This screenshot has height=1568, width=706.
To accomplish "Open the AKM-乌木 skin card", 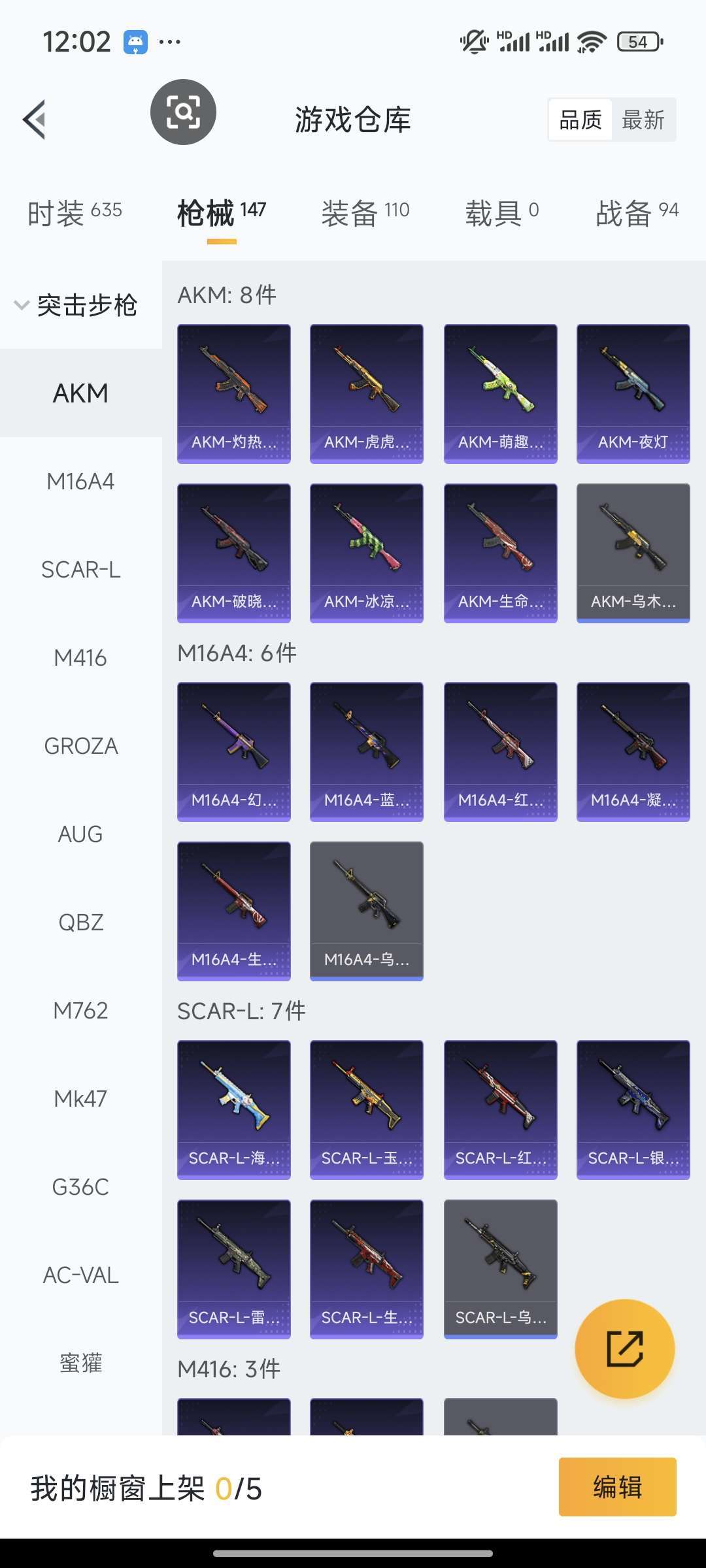I will [x=633, y=553].
